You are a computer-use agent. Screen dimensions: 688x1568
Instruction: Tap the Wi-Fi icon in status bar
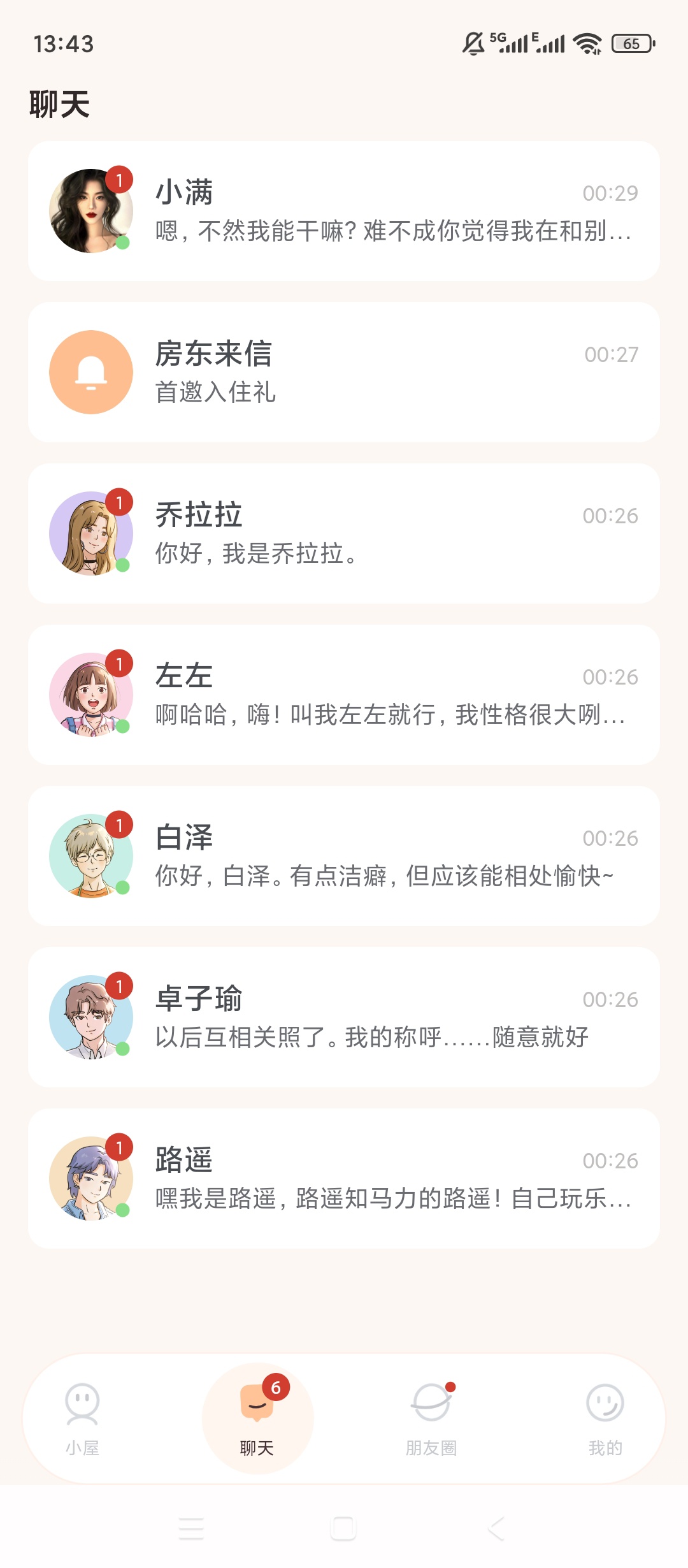(587, 42)
